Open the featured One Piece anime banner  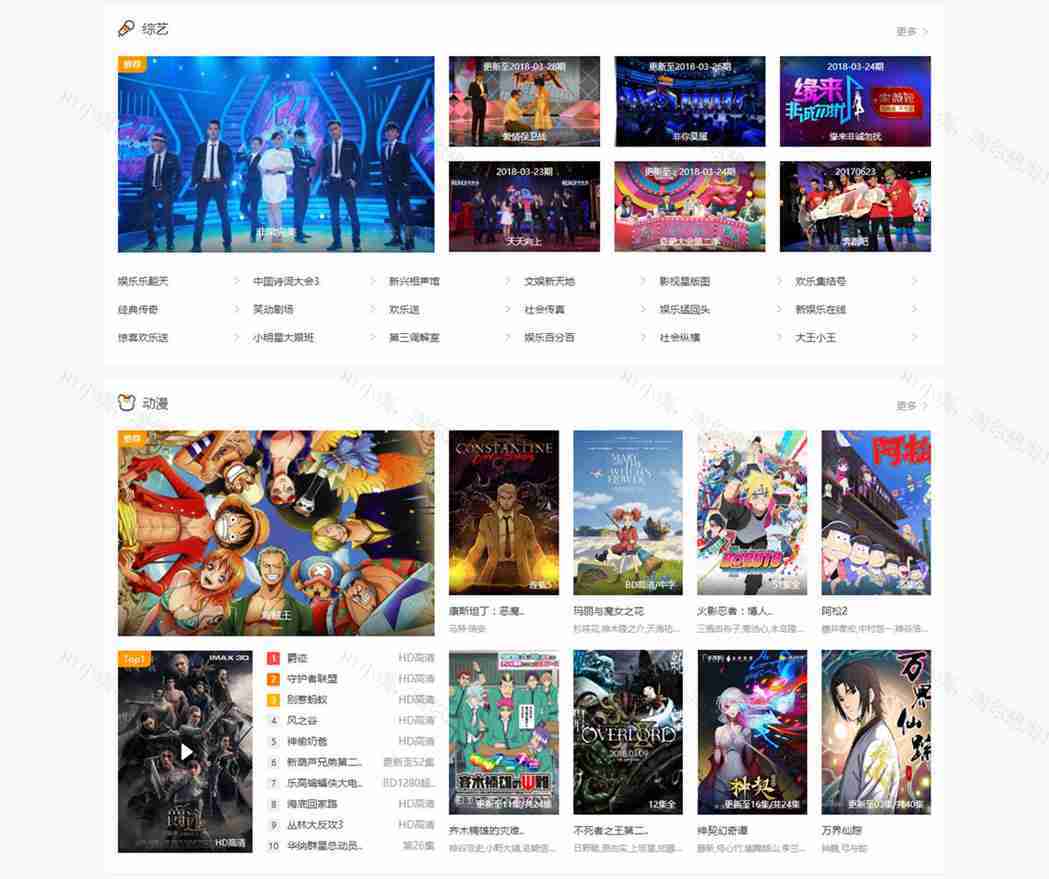[x=276, y=533]
